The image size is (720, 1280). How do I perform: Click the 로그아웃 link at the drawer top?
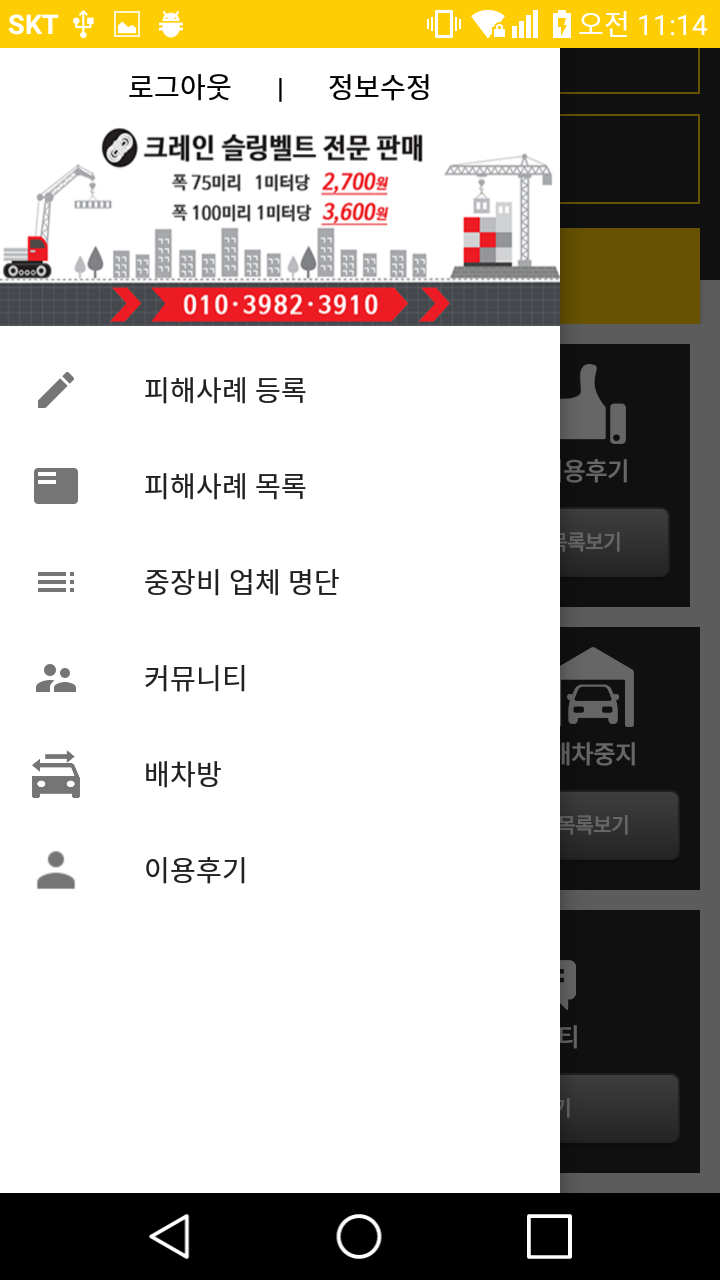(181, 88)
